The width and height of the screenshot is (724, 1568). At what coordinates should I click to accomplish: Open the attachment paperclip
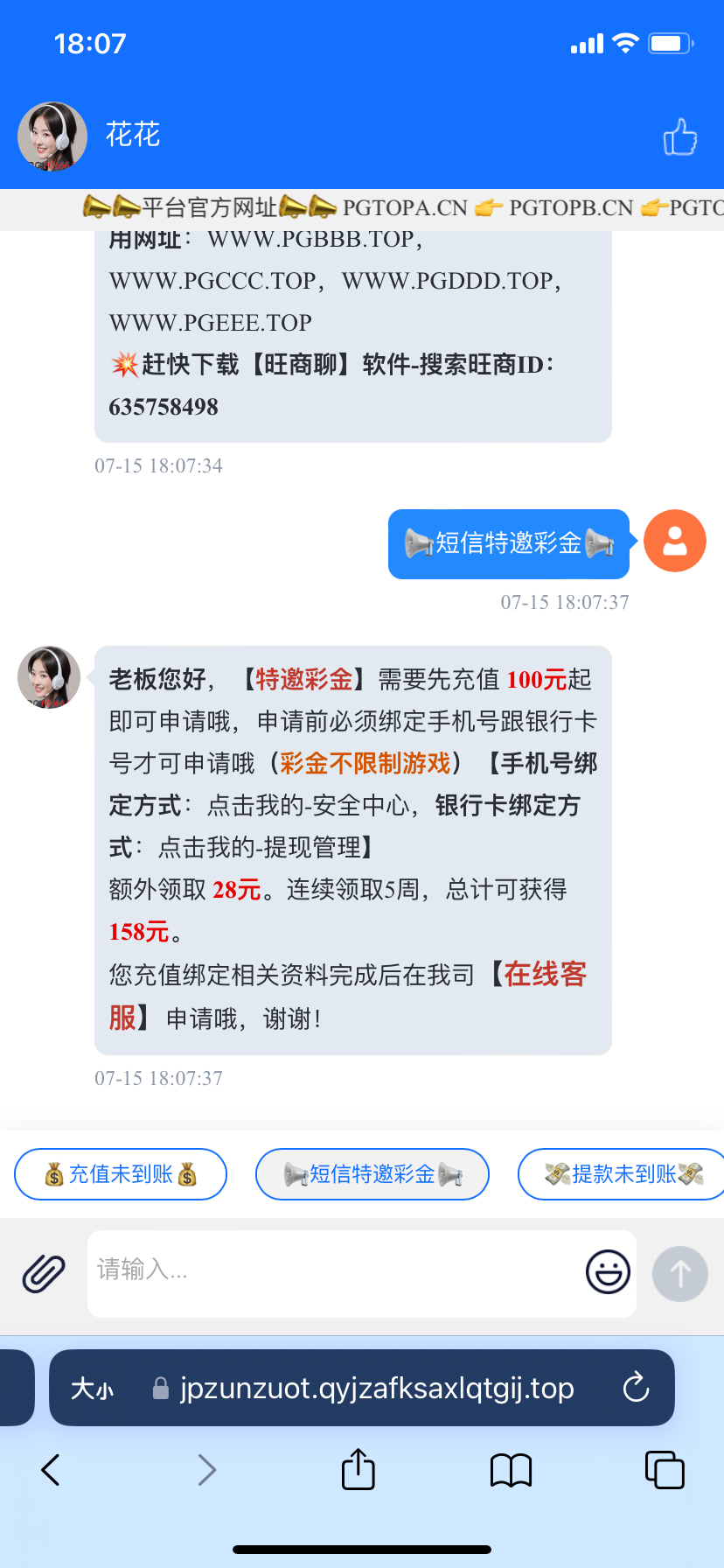[44, 1273]
